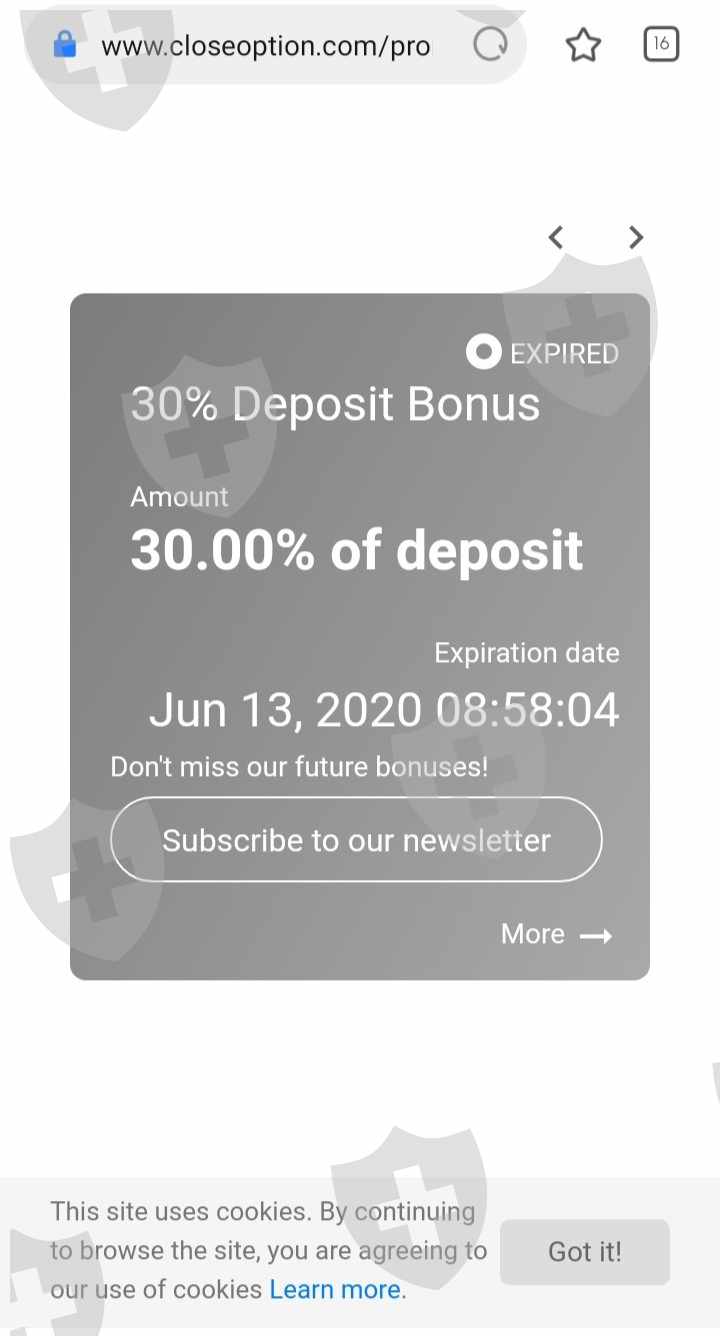Viewport: 720px width, 1336px height.
Task: Go to the previous bonus card
Action: 556,237
